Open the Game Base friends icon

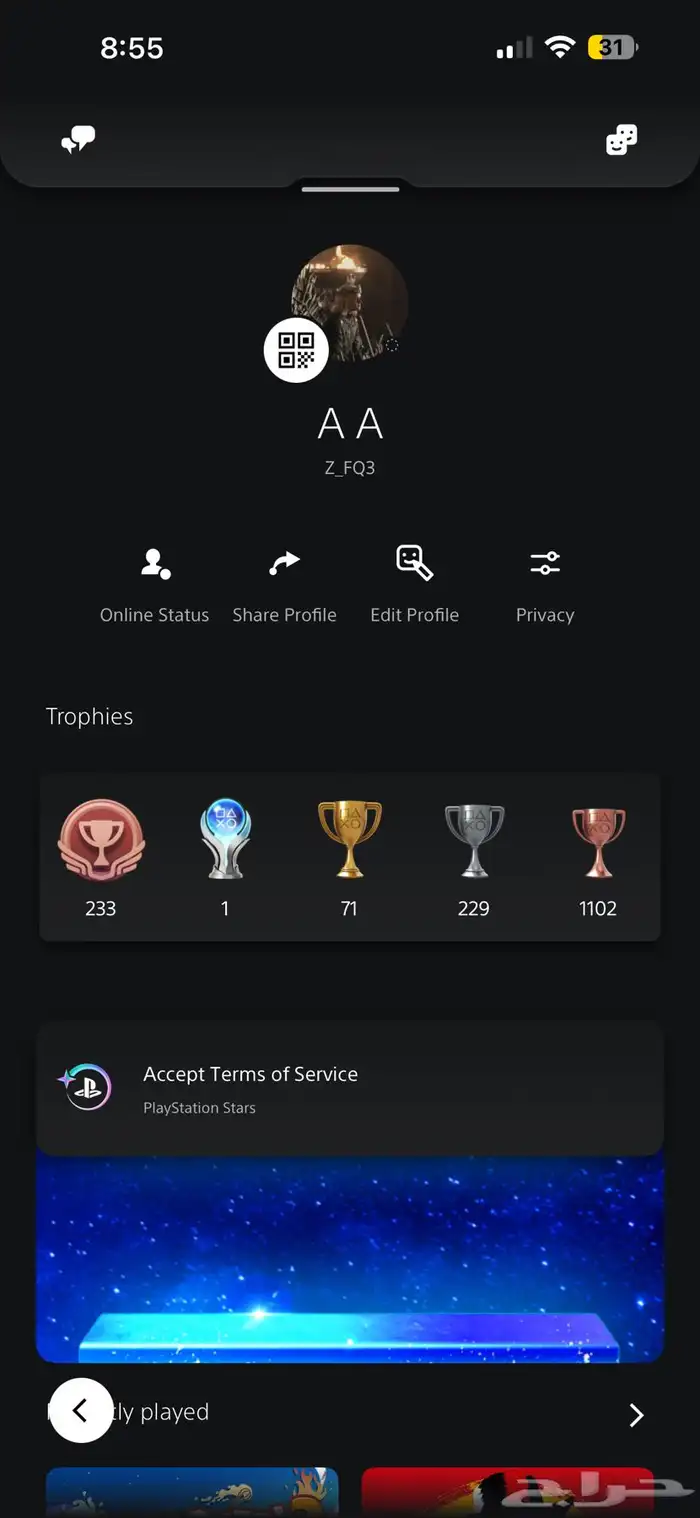621,141
